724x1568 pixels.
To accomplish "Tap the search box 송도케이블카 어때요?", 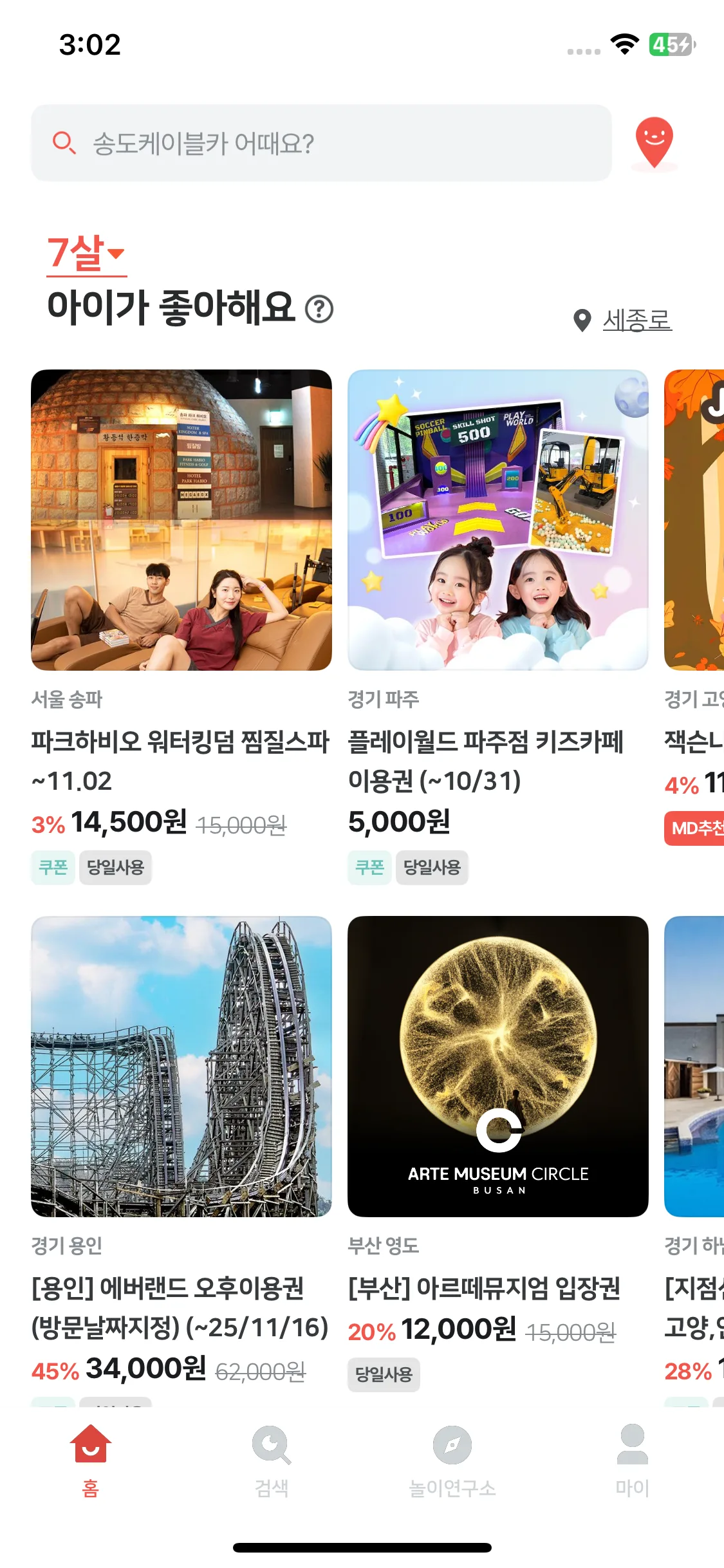I will click(320, 143).
